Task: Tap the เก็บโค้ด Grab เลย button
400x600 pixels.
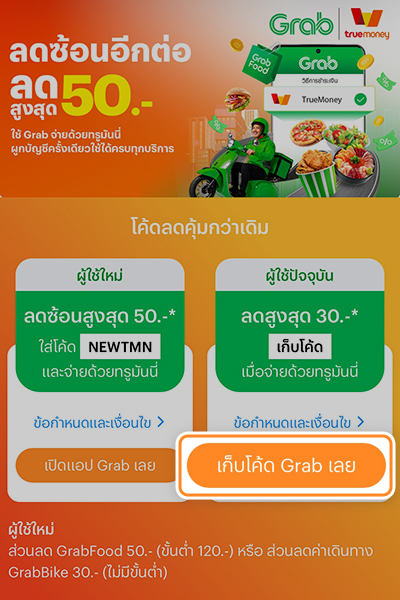Action: point(286,465)
